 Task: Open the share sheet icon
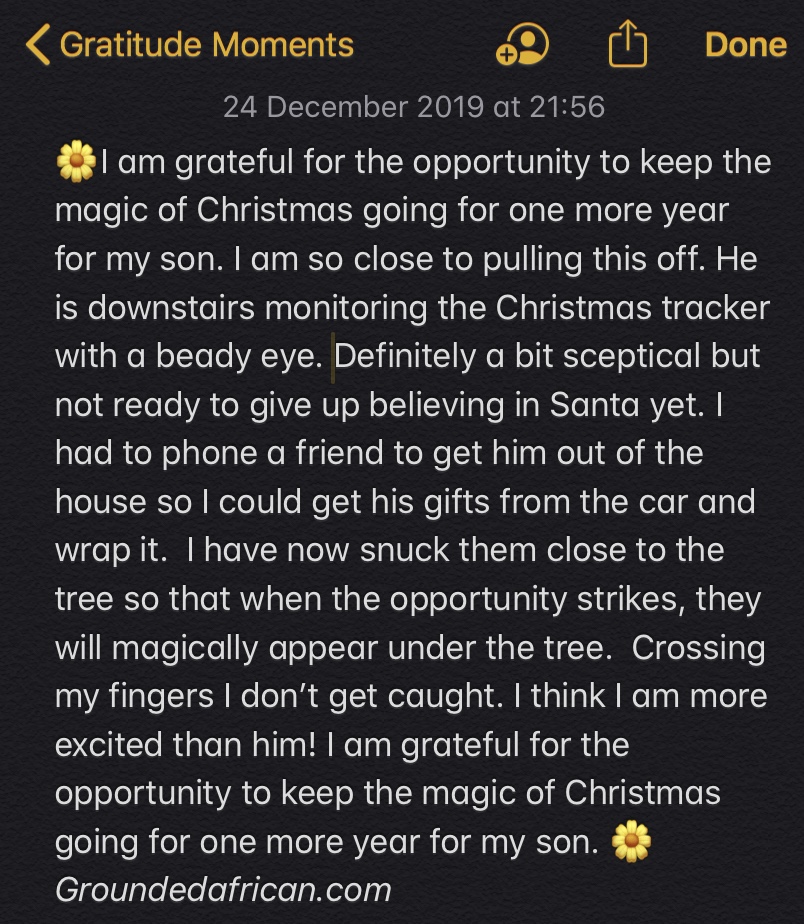tap(628, 45)
